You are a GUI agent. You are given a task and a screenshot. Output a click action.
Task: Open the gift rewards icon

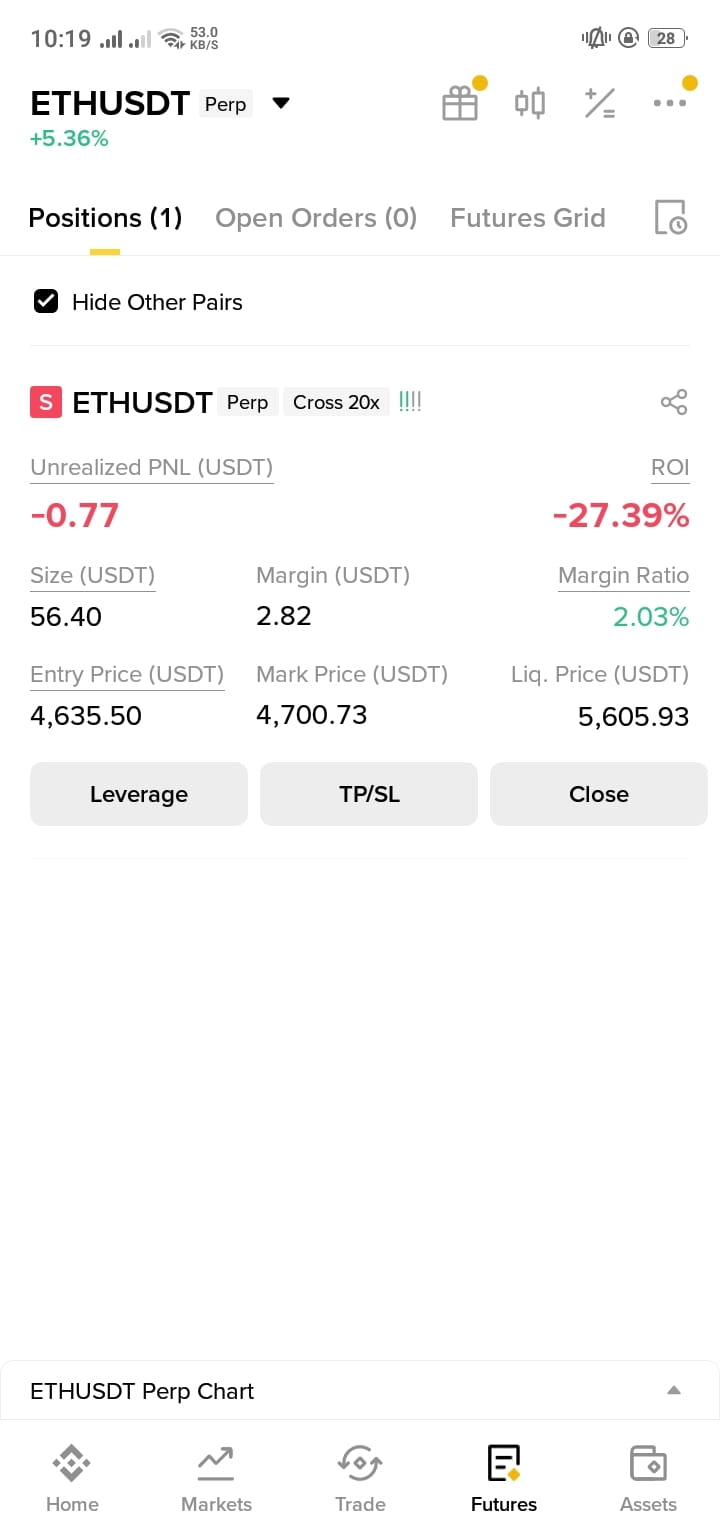(x=460, y=103)
